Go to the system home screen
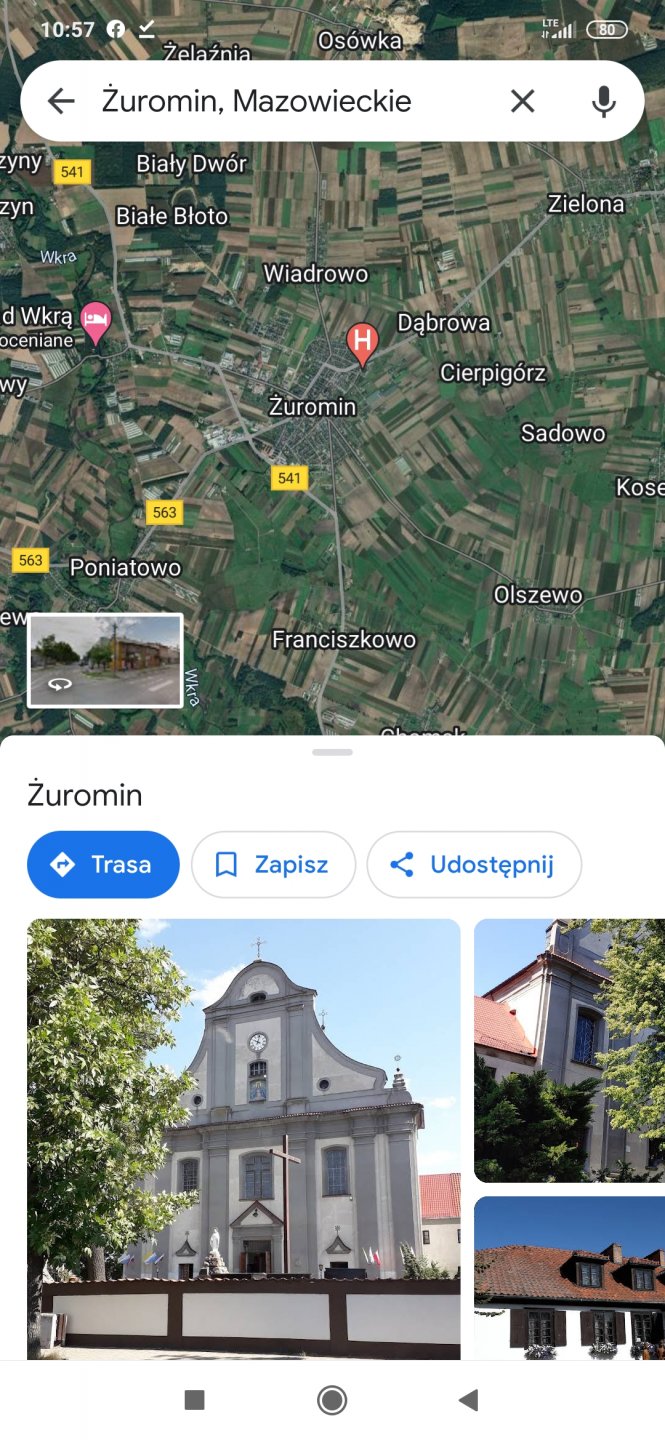Viewport: 665px width, 1440px height. click(x=332, y=1400)
